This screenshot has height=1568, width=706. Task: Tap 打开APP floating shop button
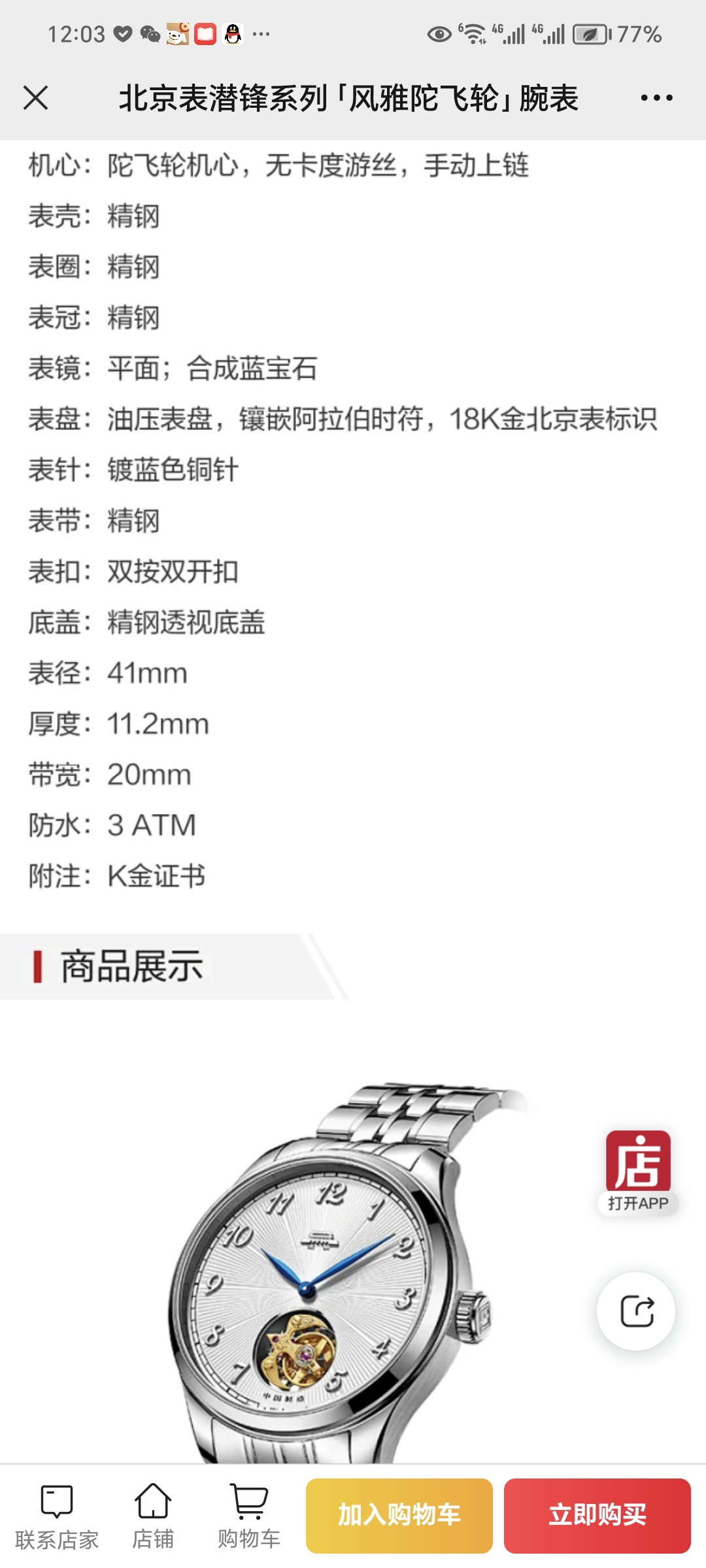(638, 1172)
